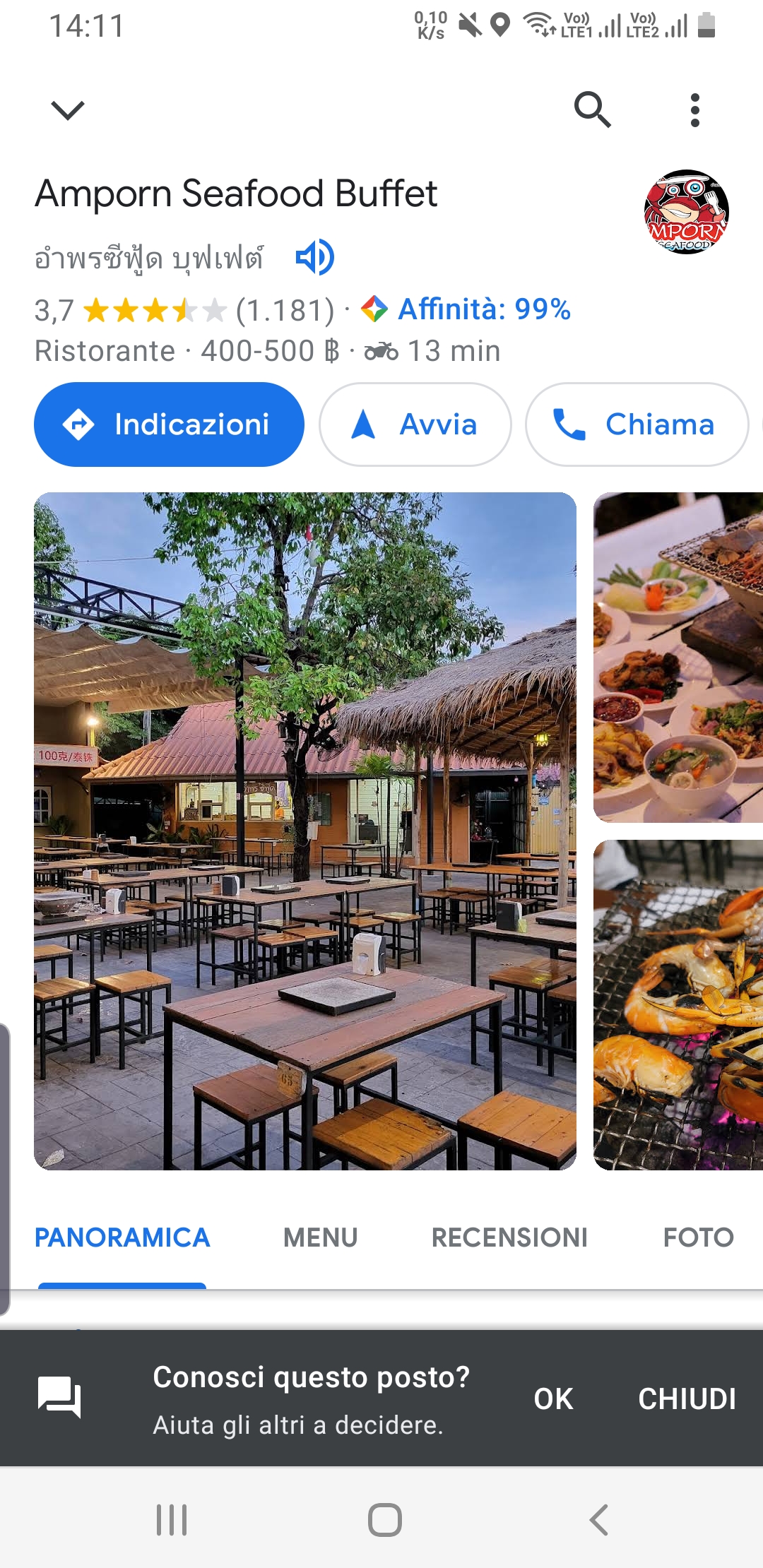Open recent apps from the navigation bar
This screenshot has height=1568, width=763.
(172, 1520)
